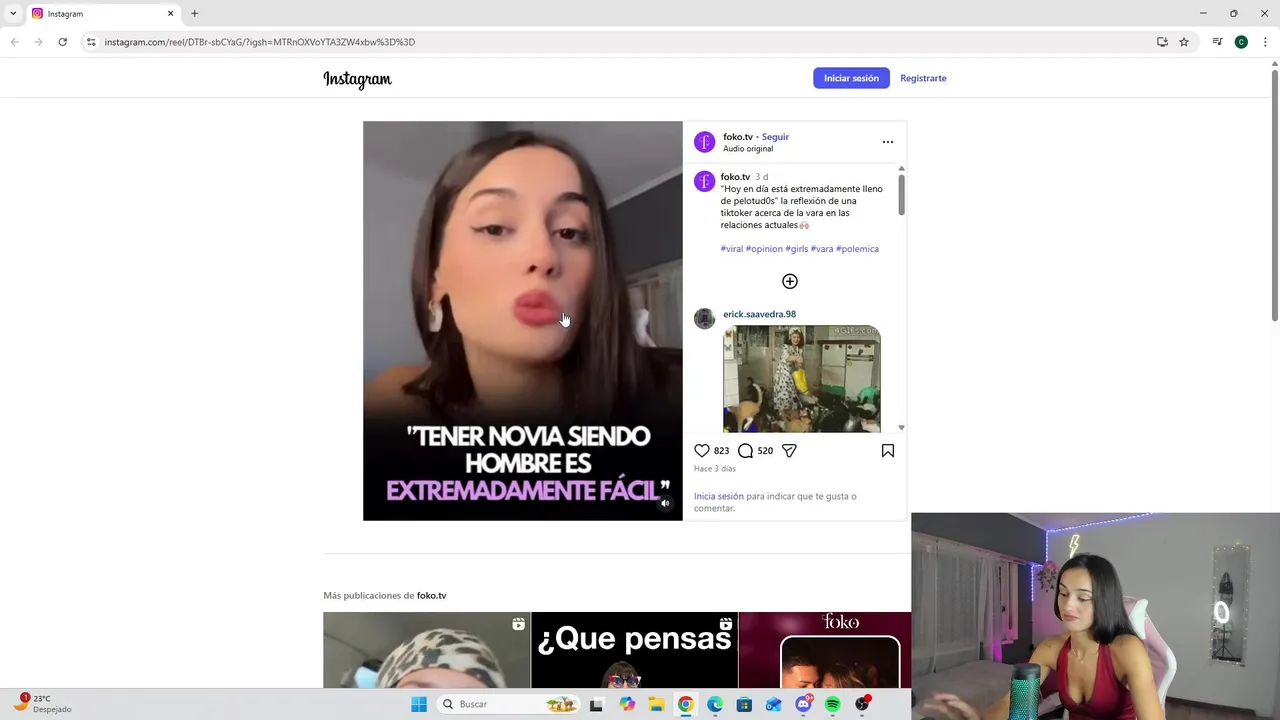Click the Iniciar sesión button

[x=851, y=78]
